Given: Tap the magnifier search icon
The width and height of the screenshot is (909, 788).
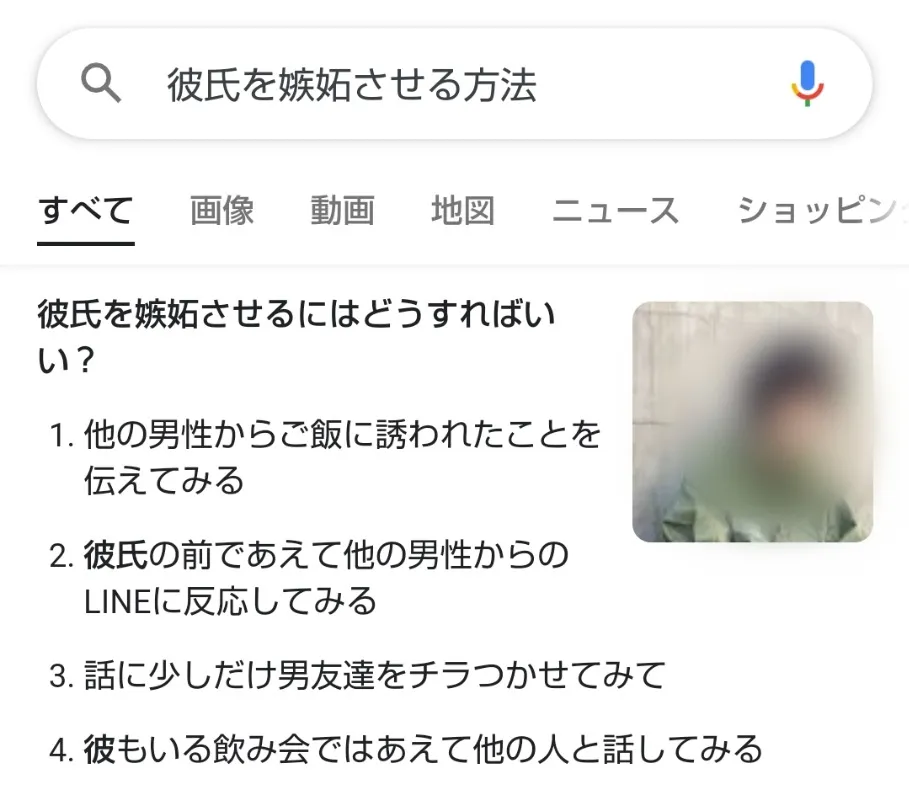Looking at the screenshot, I should [x=100, y=85].
